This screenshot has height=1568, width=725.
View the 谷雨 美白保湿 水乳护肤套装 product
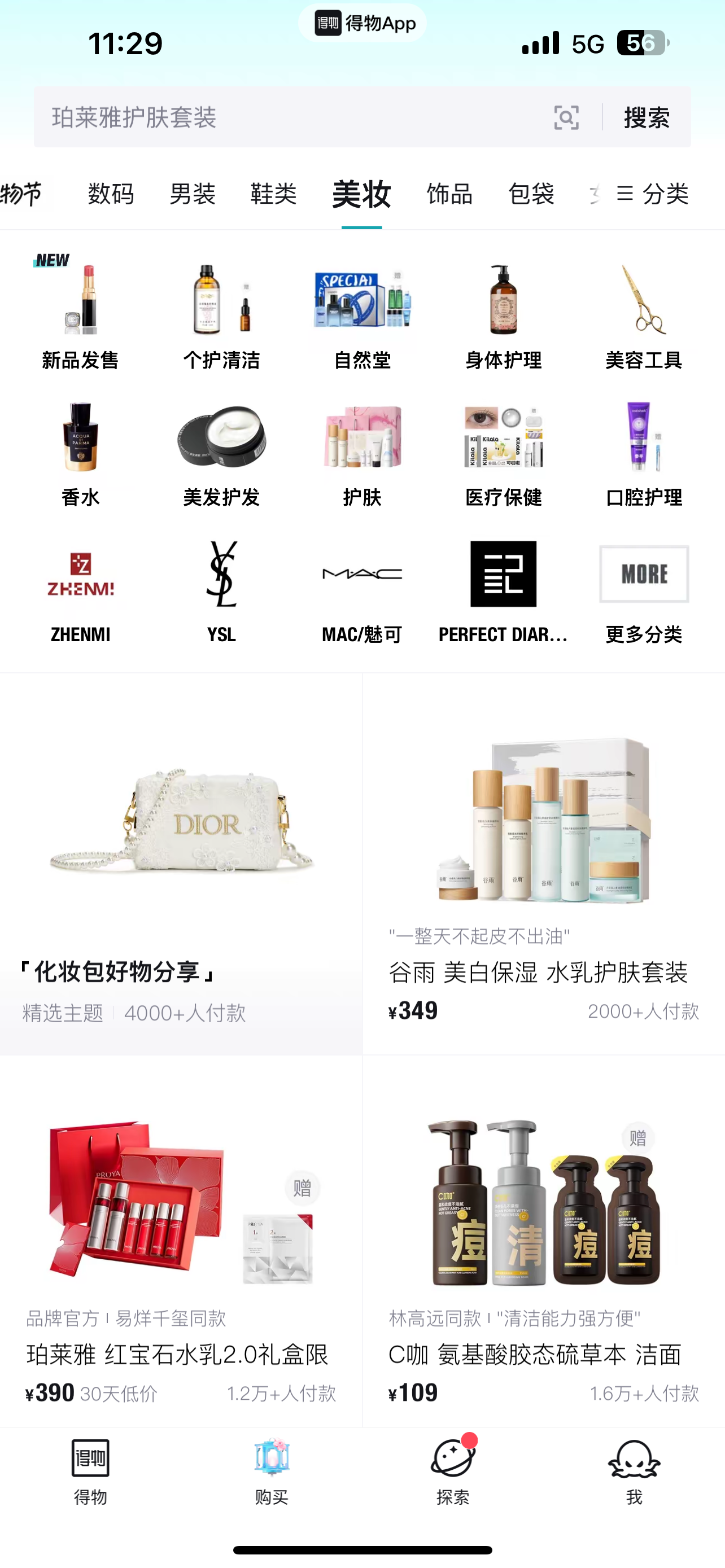[543, 864]
